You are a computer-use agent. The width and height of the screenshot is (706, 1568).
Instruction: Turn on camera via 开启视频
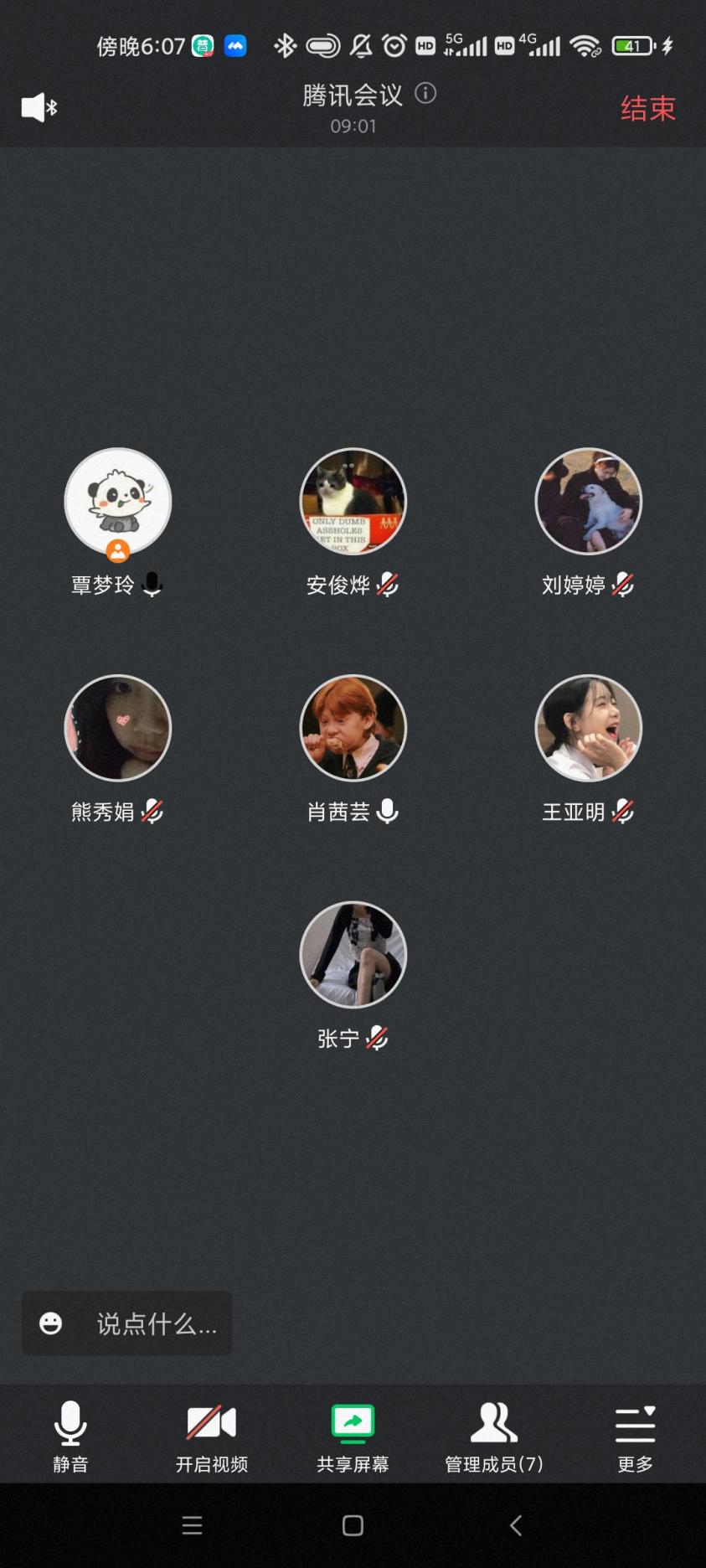point(211,1436)
